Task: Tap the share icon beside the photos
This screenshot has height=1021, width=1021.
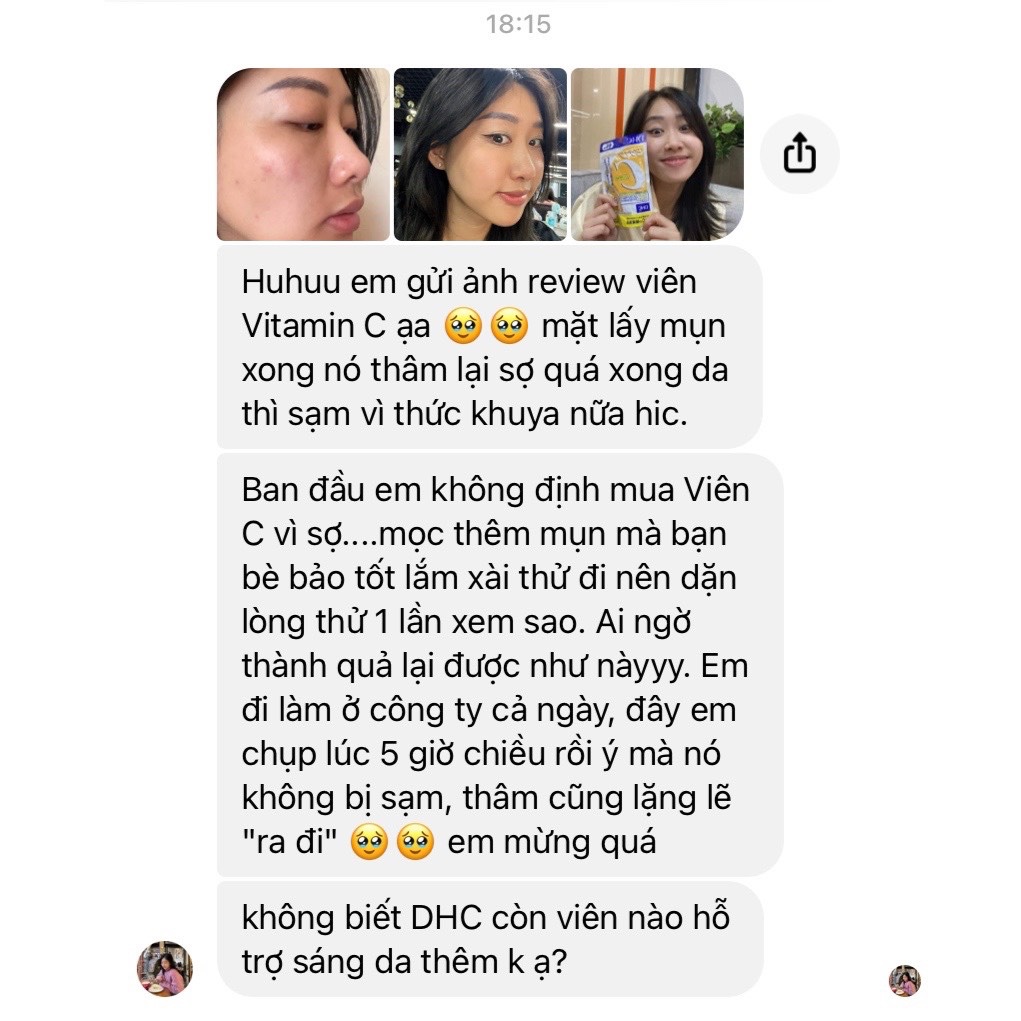Action: pos(799,154)
